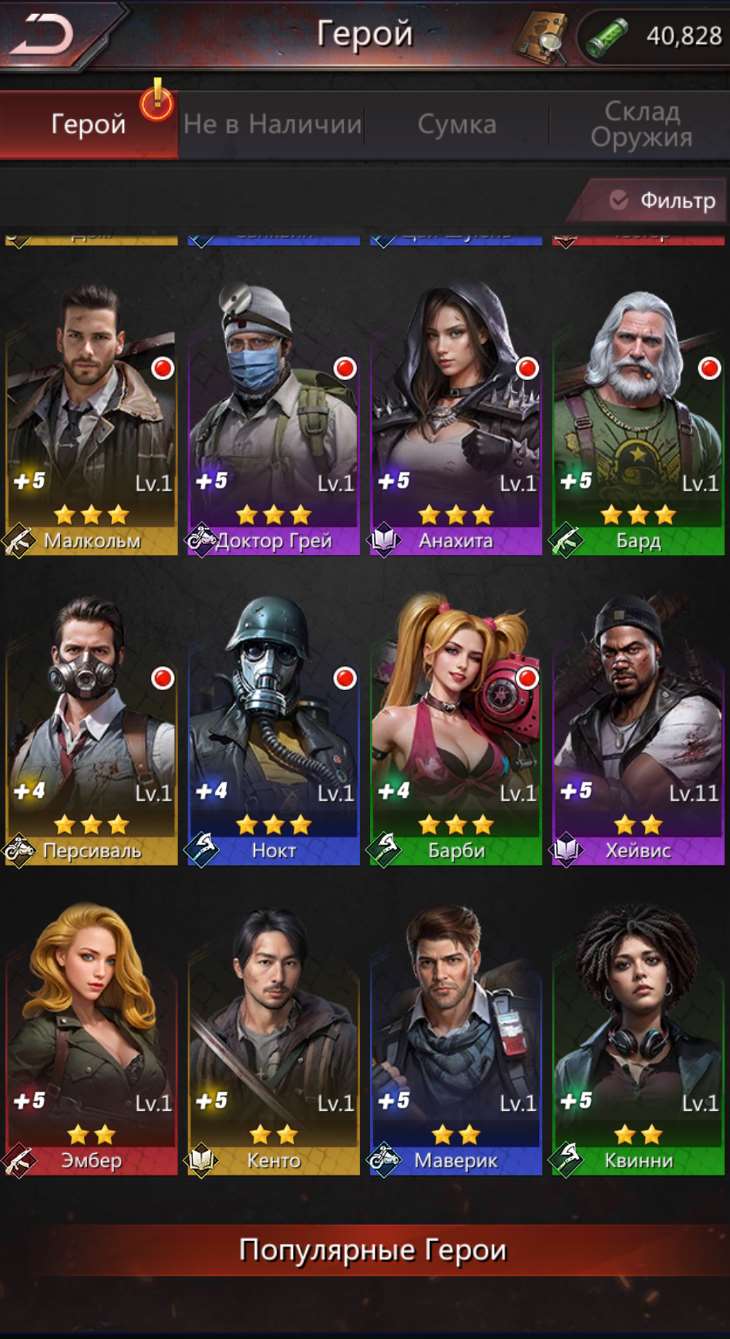730x1339 pixels.
Task: Switch to the Сумка tab
Action: tap(457, 125)
